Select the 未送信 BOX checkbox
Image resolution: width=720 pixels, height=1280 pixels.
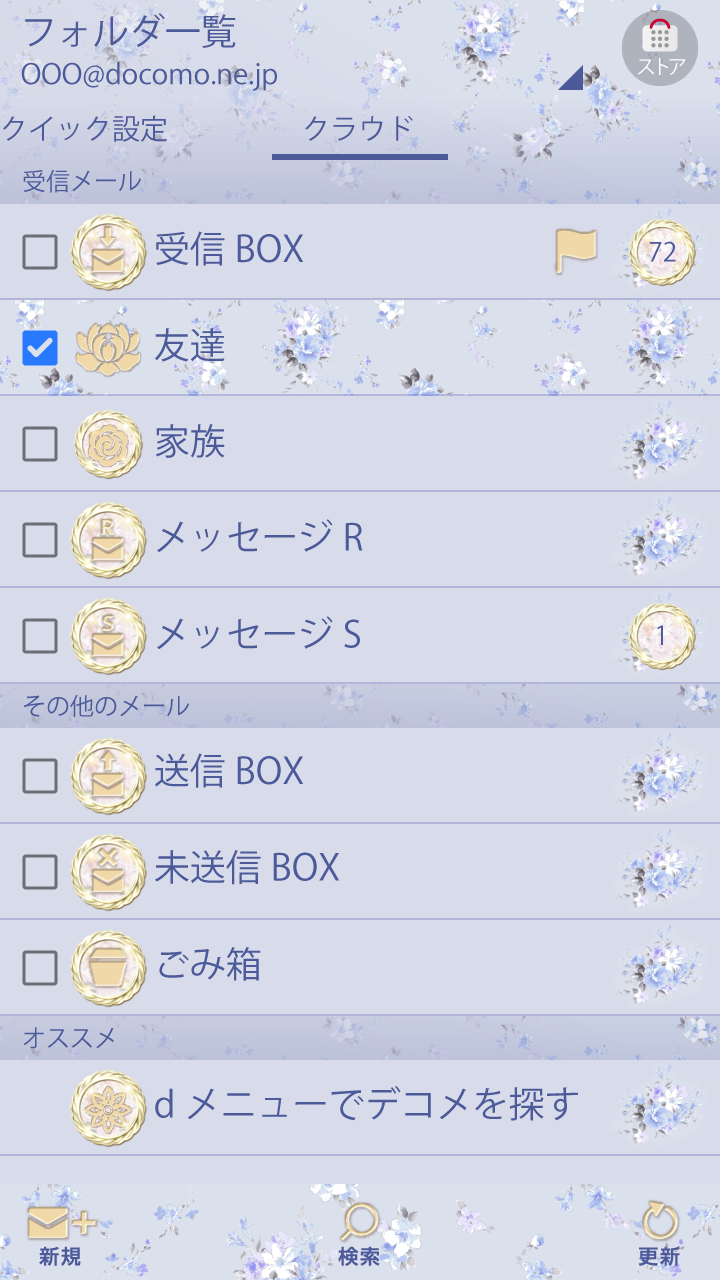40,871
